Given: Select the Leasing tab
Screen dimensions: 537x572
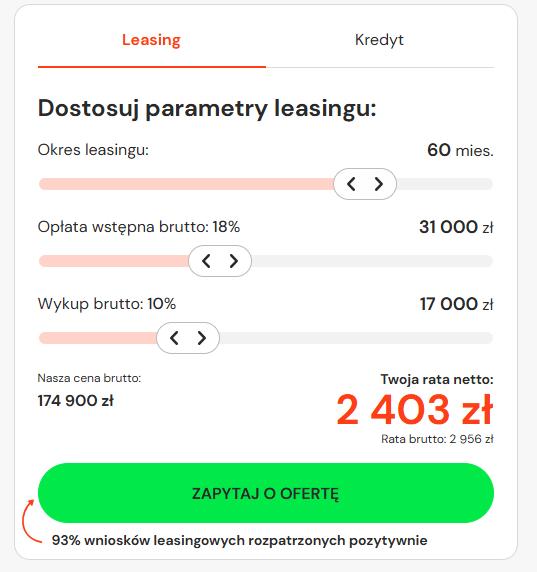Looking at the screenshot, I should (x=151, y=40).
